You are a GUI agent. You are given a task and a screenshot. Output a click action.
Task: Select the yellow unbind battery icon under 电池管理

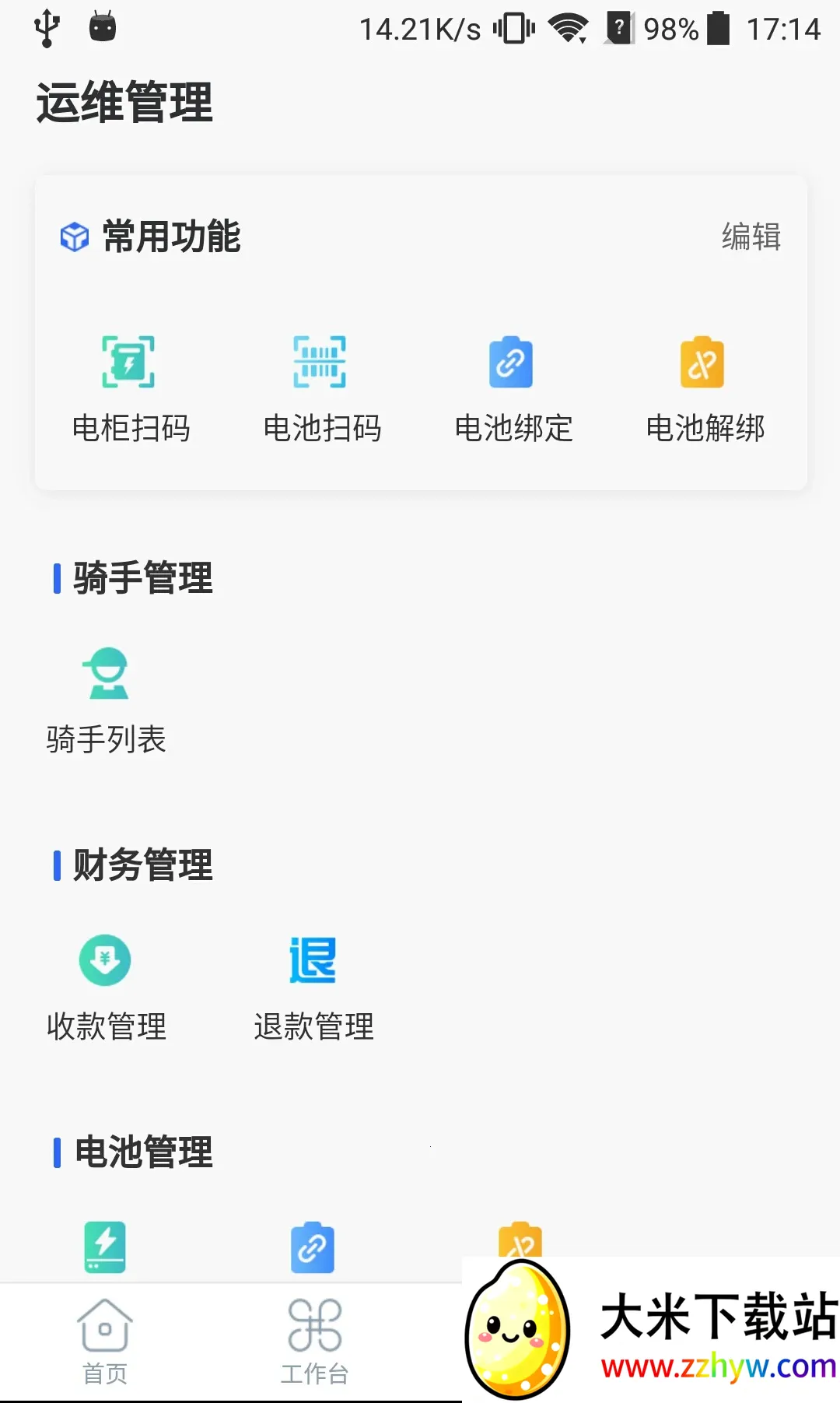pyautogui.click(x=520, y=1244)
